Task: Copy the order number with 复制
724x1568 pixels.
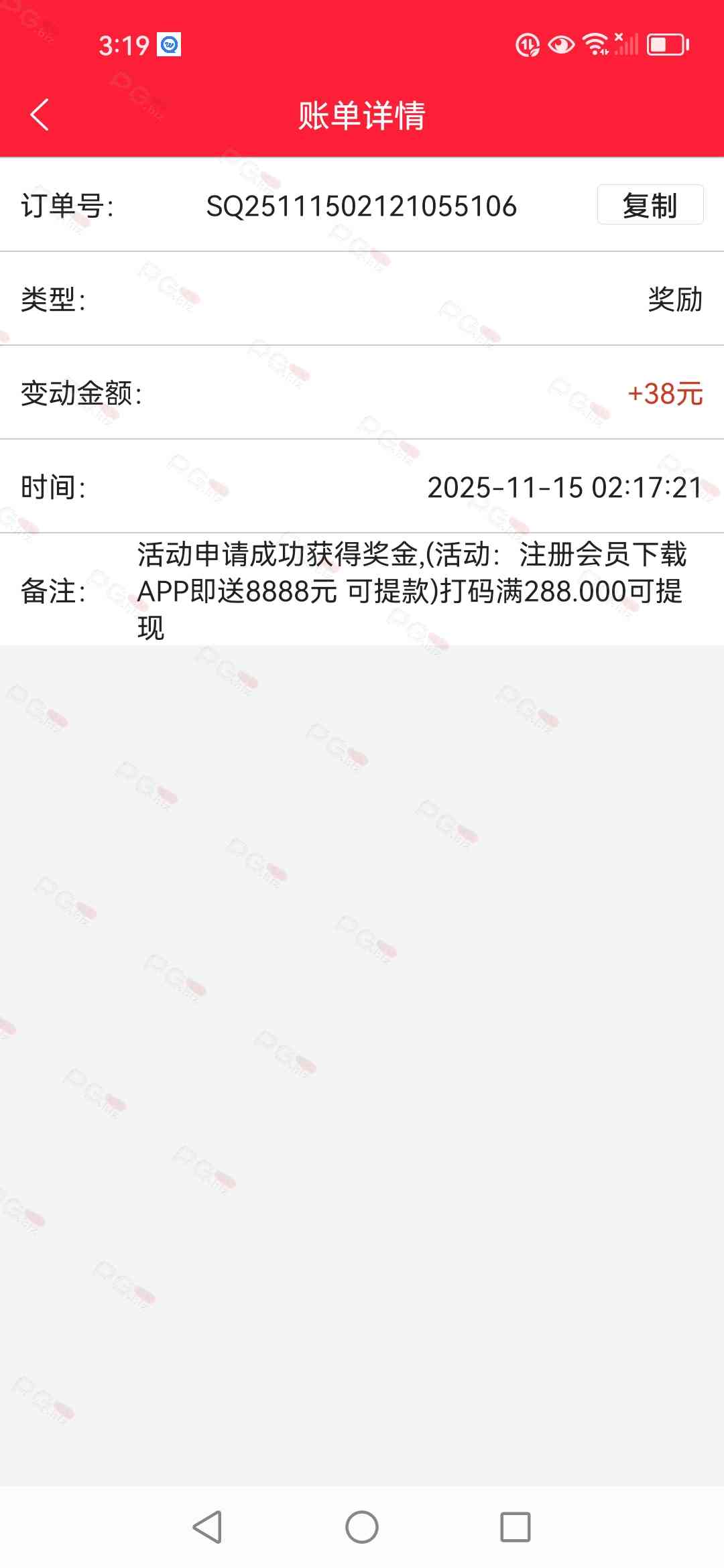Action: pos(650,205)
